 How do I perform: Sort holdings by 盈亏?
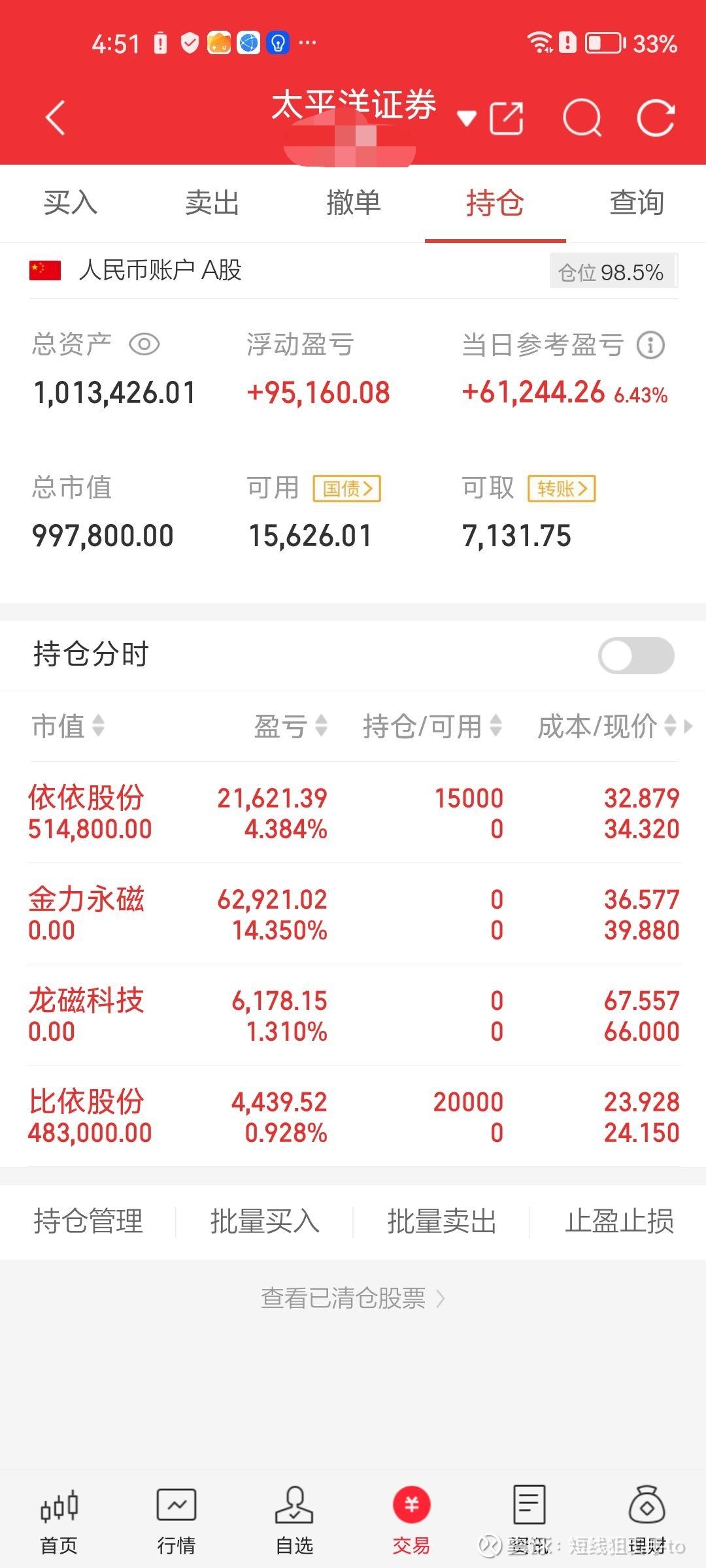290,726
